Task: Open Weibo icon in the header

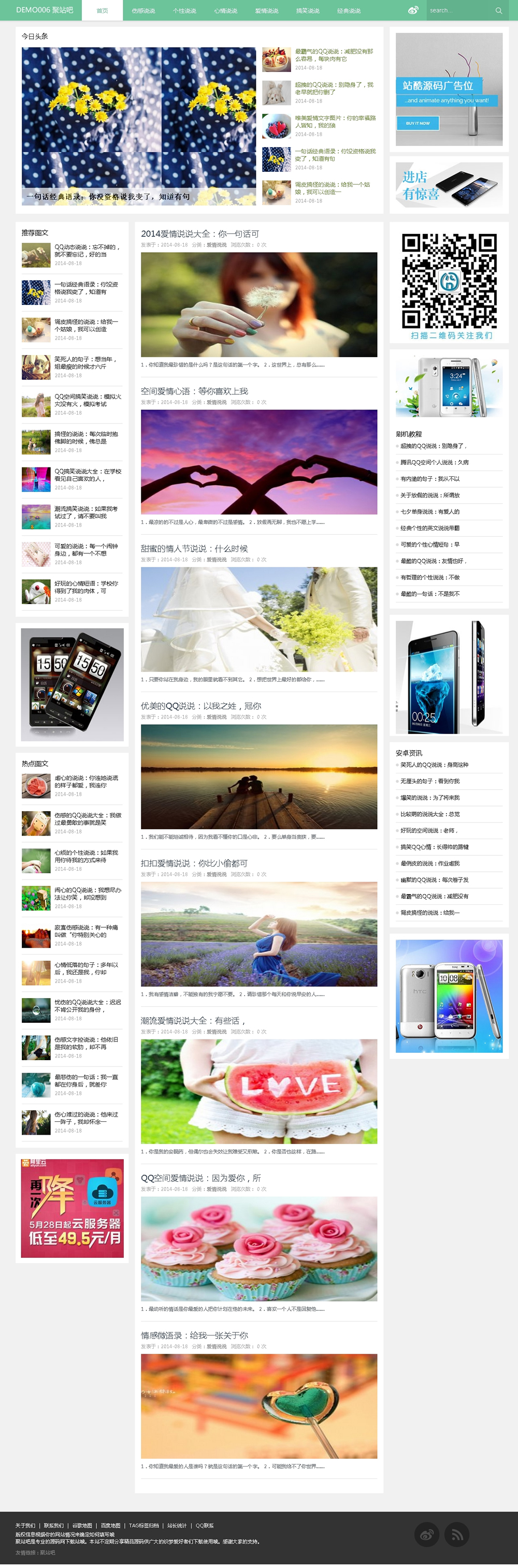Action: coord(413,10)
